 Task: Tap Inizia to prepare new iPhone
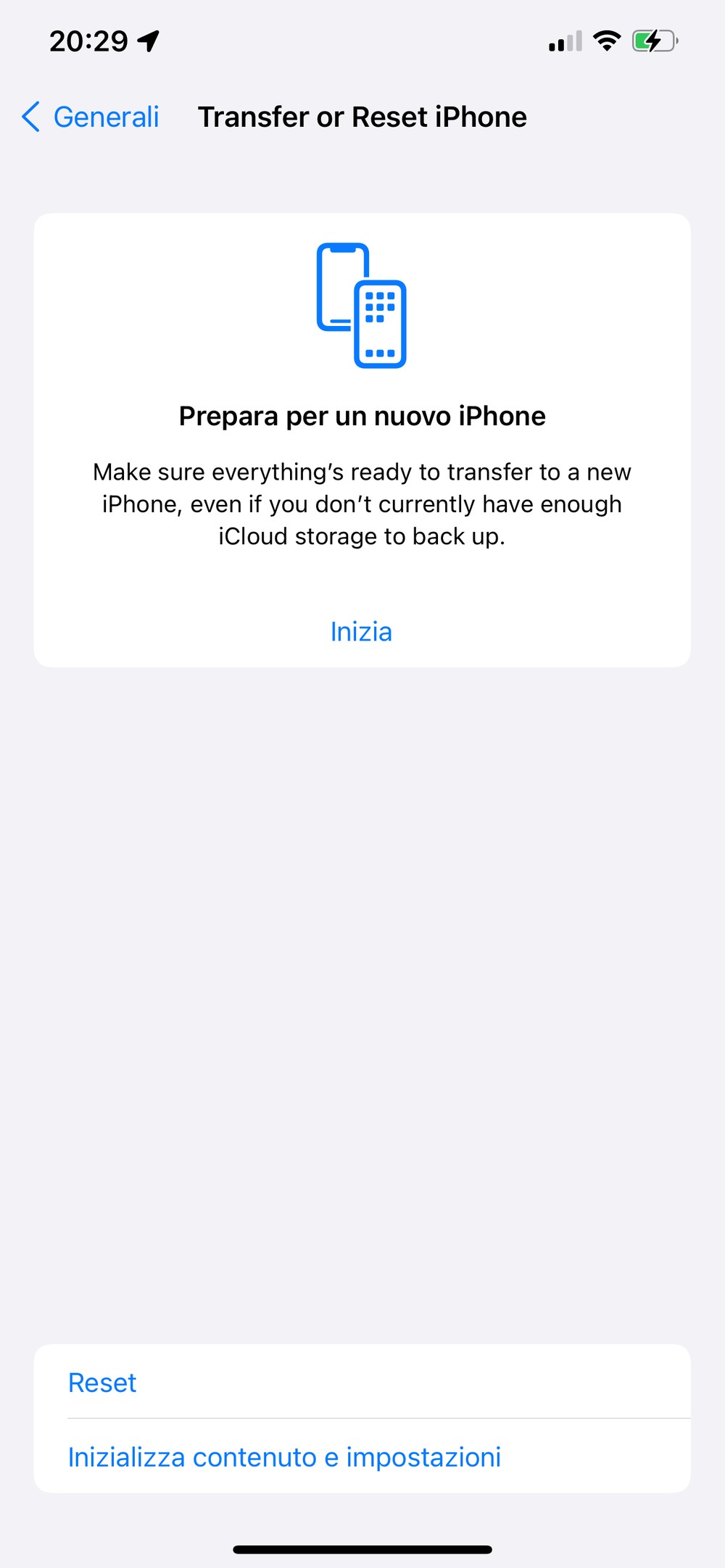[x=361, y=632]
